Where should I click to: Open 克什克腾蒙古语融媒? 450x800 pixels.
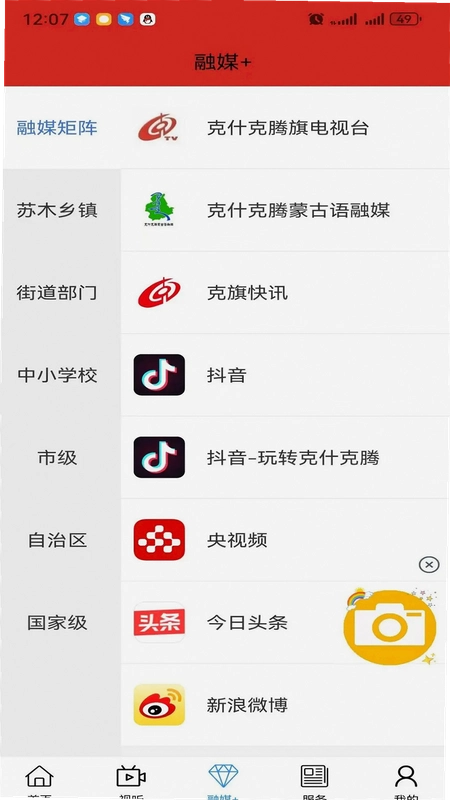(x=285, y=210)
